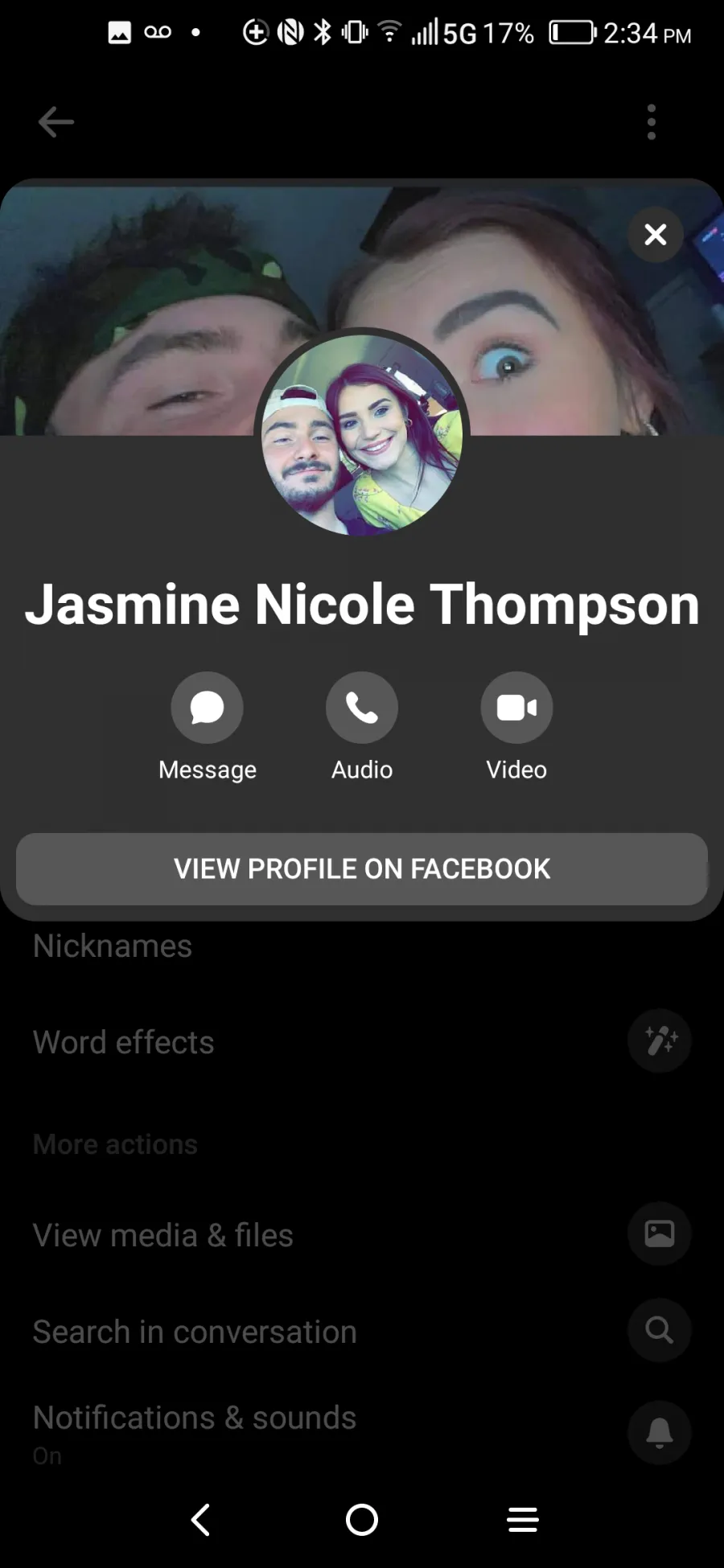724x1568 pixels.
Task: Start a Video call
Action: pos(516,708)
